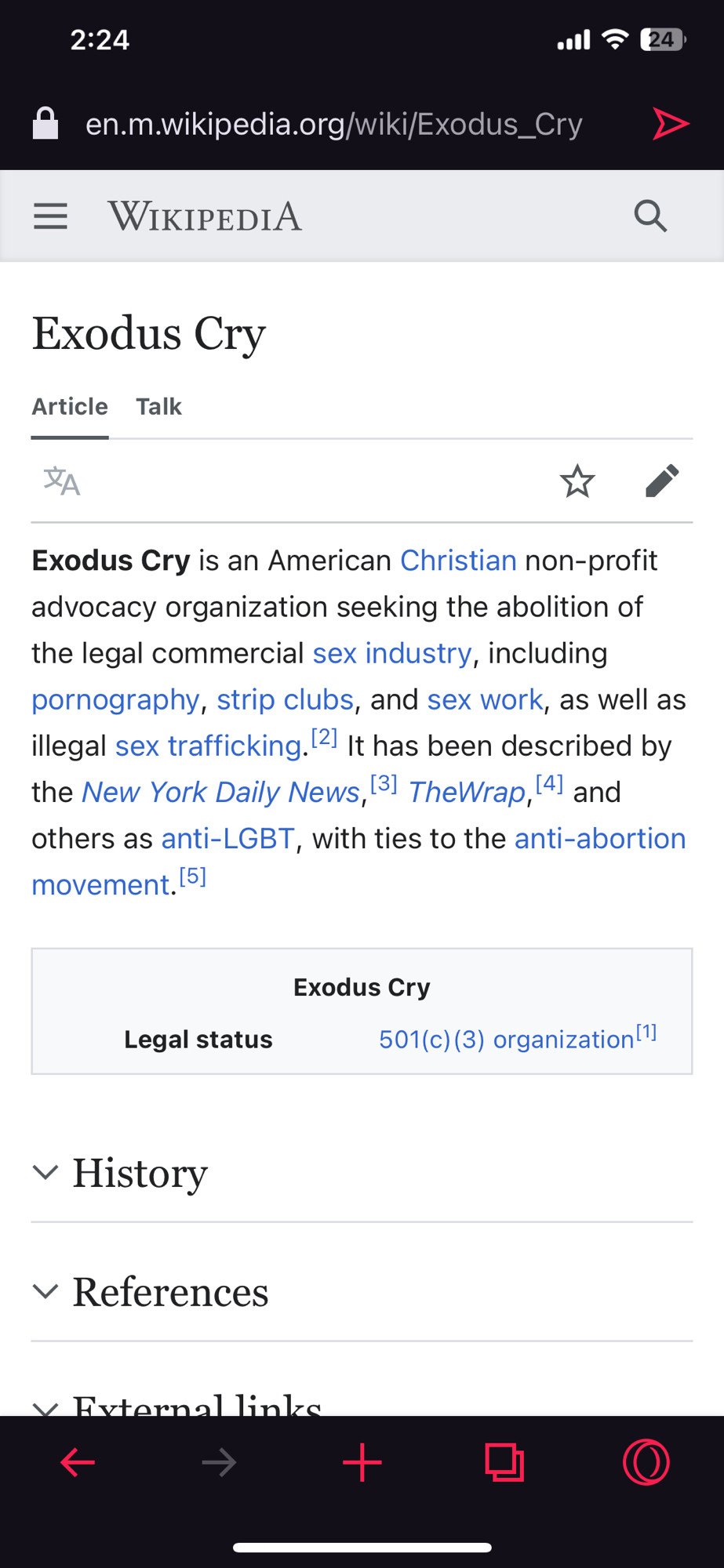Switch to the Talk tab
The height and width of the screenshot is (1568, 724).
158,406
